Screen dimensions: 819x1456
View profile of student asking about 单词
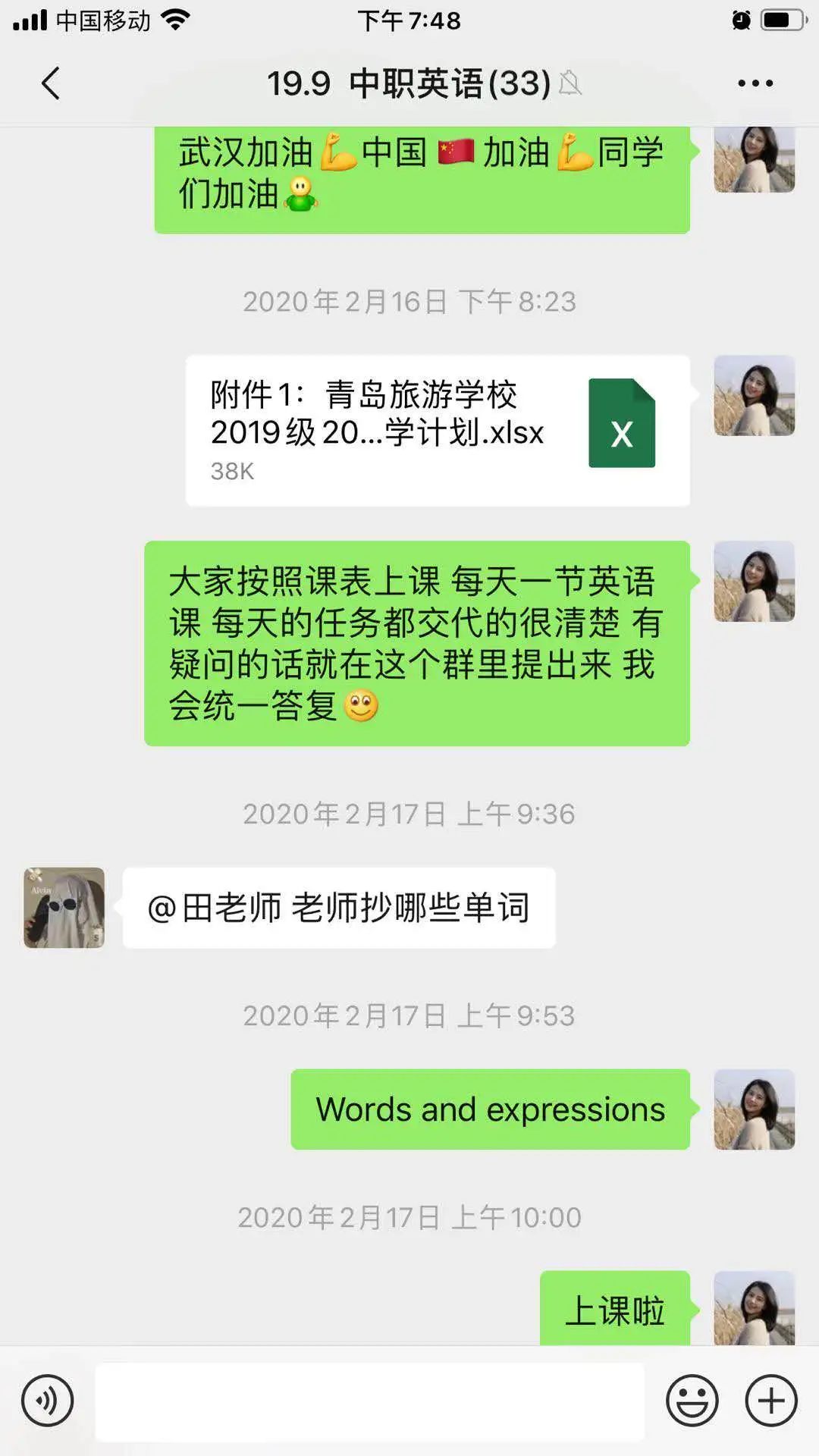(x=64, y=908)
